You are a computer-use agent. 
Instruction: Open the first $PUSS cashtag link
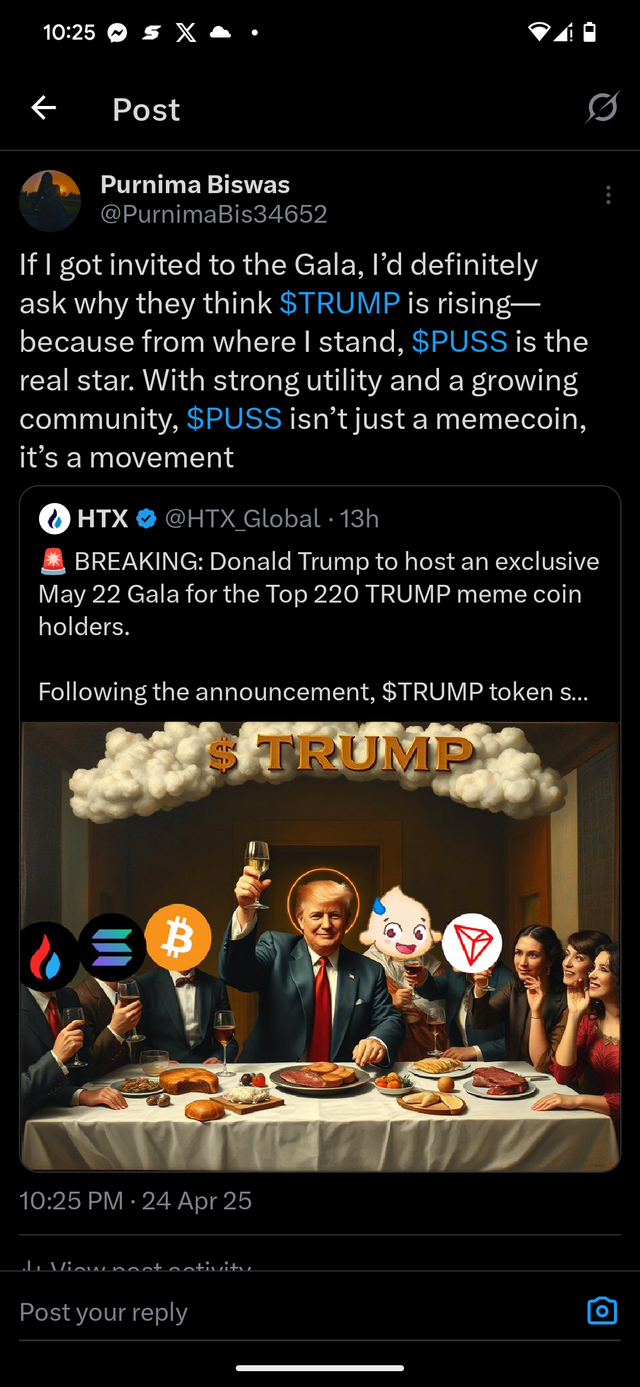tap(459, 342)
